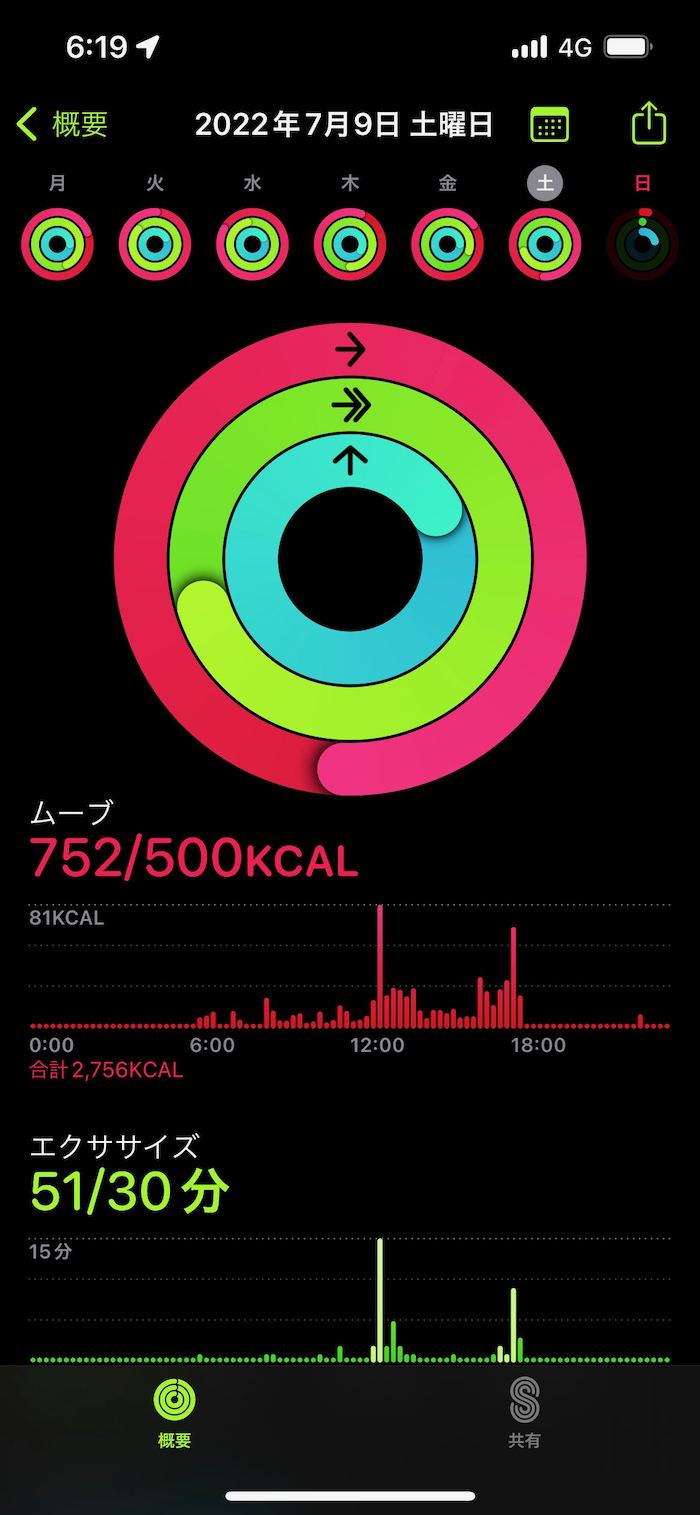The image size is (700, 1515).
Task: Share this activity summary
Action: click(649, 124)
